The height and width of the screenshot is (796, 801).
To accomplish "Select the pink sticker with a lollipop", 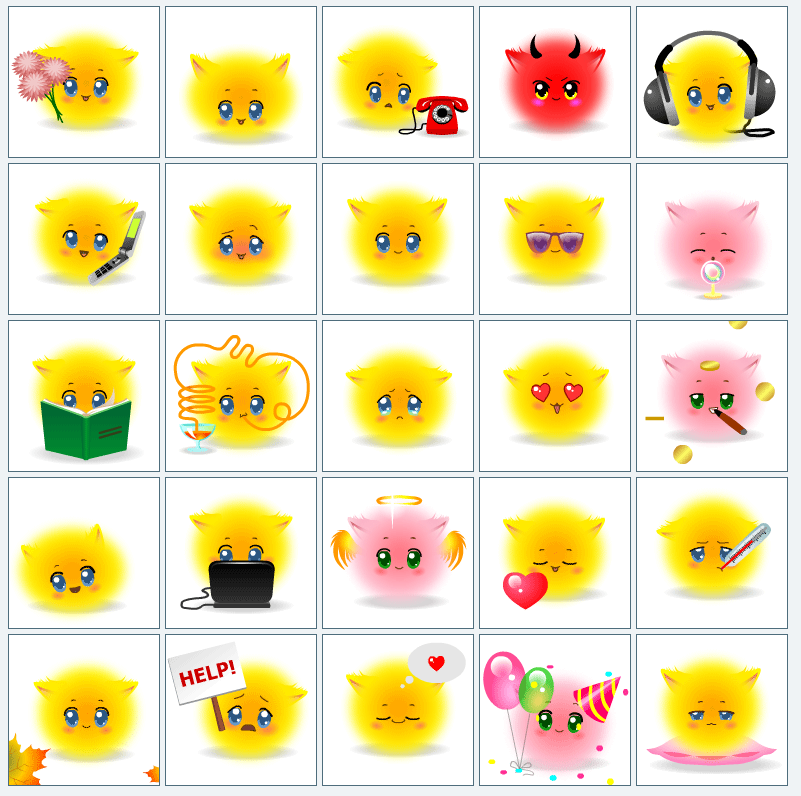I will (x=712, y=239).
